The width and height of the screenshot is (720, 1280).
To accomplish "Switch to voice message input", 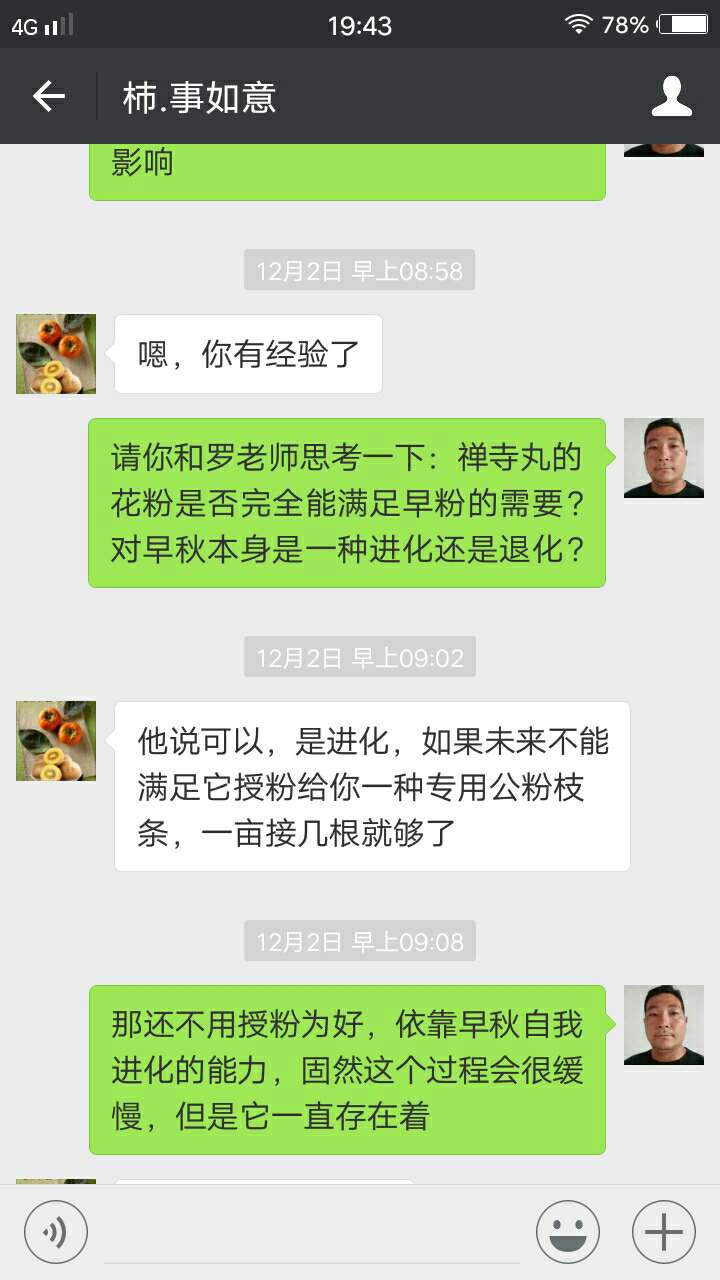I will pos(56,1231).
